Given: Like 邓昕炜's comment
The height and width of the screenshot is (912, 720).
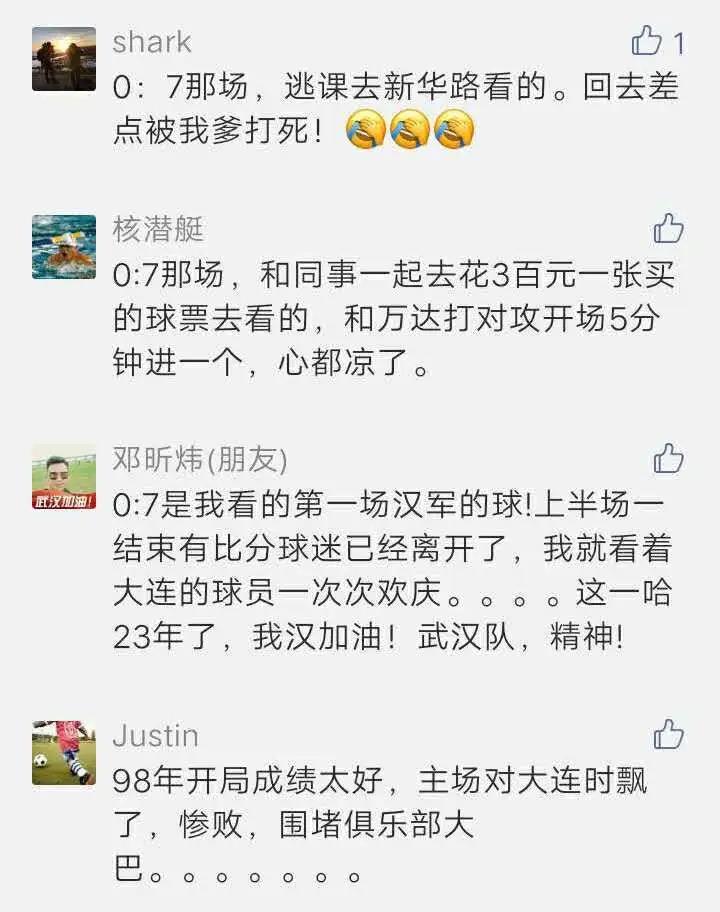Looking at the screenshot, I should click(668, 458).
